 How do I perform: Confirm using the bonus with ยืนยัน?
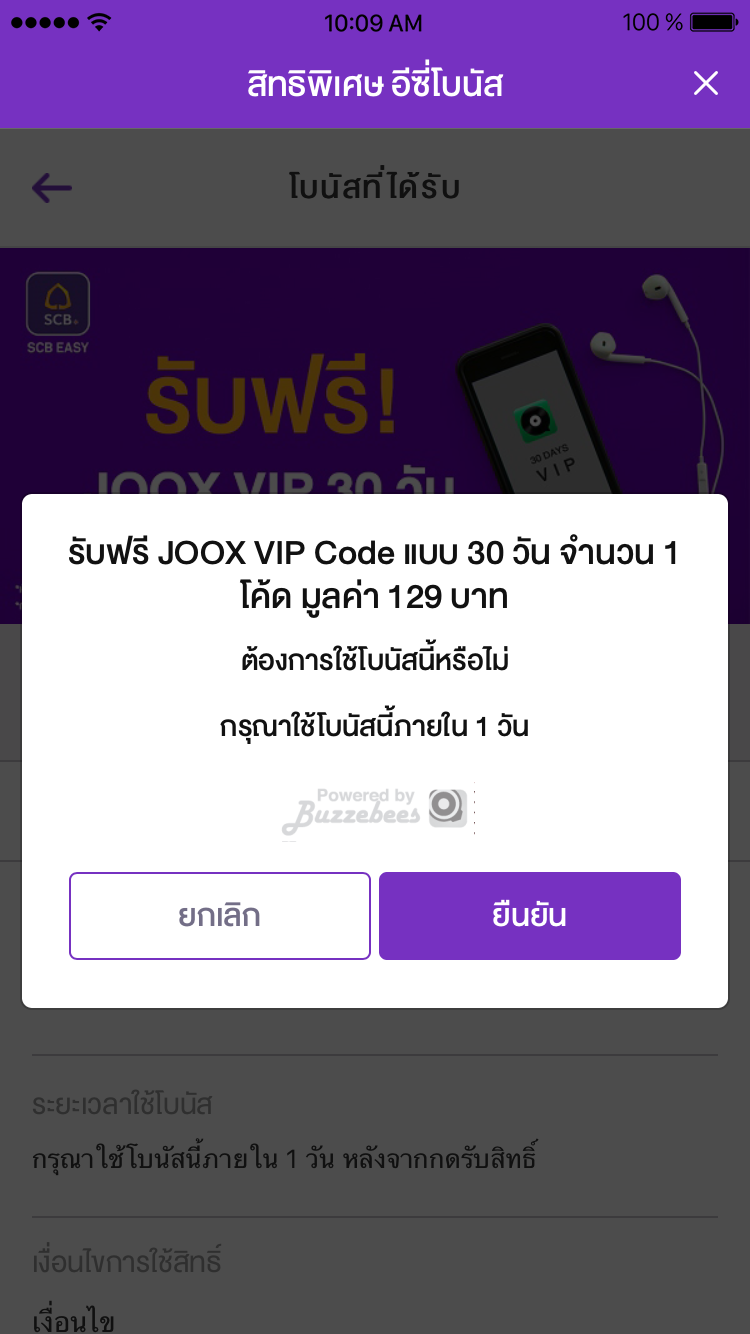click(529, 915)
